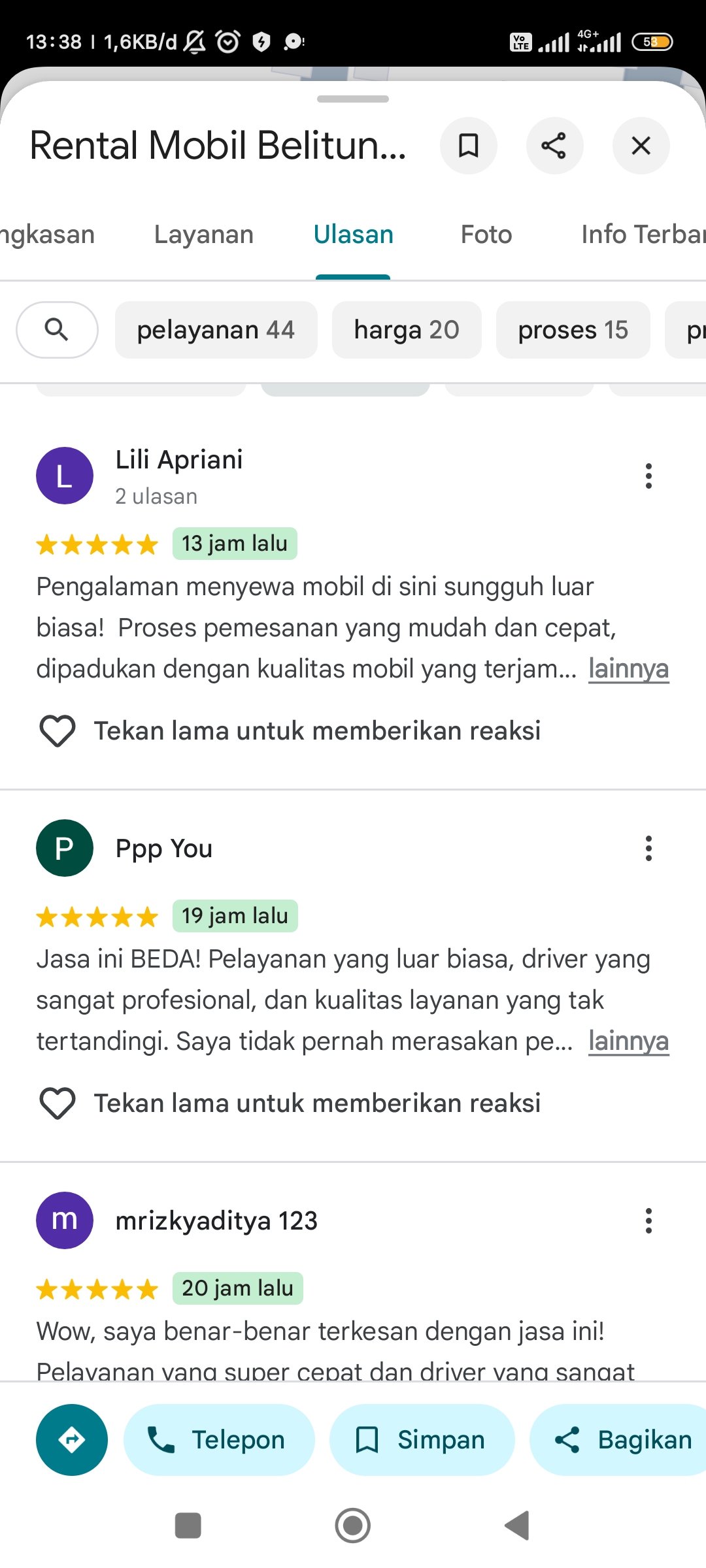Close the Rental Mobil Belitung panel

(x=641, y=146)
